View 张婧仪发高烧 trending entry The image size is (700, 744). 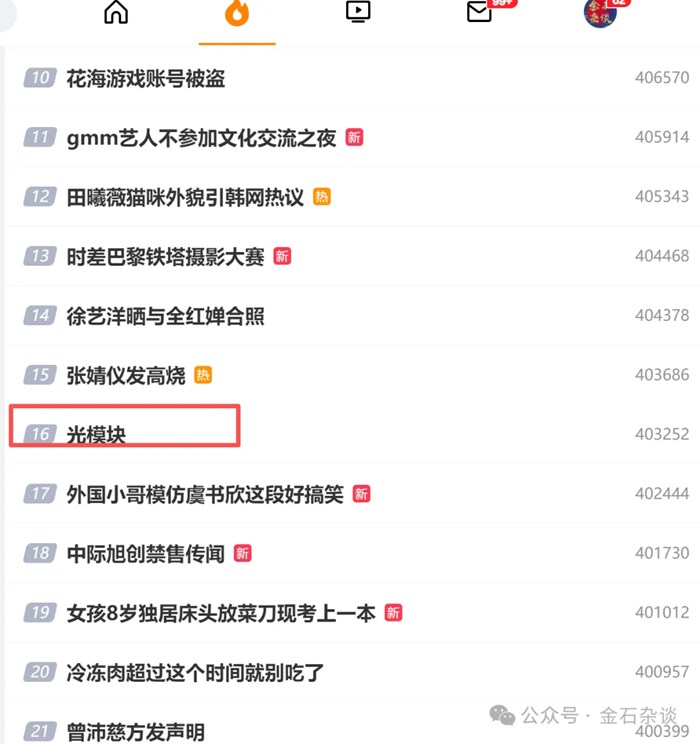[x=126, y=376]
